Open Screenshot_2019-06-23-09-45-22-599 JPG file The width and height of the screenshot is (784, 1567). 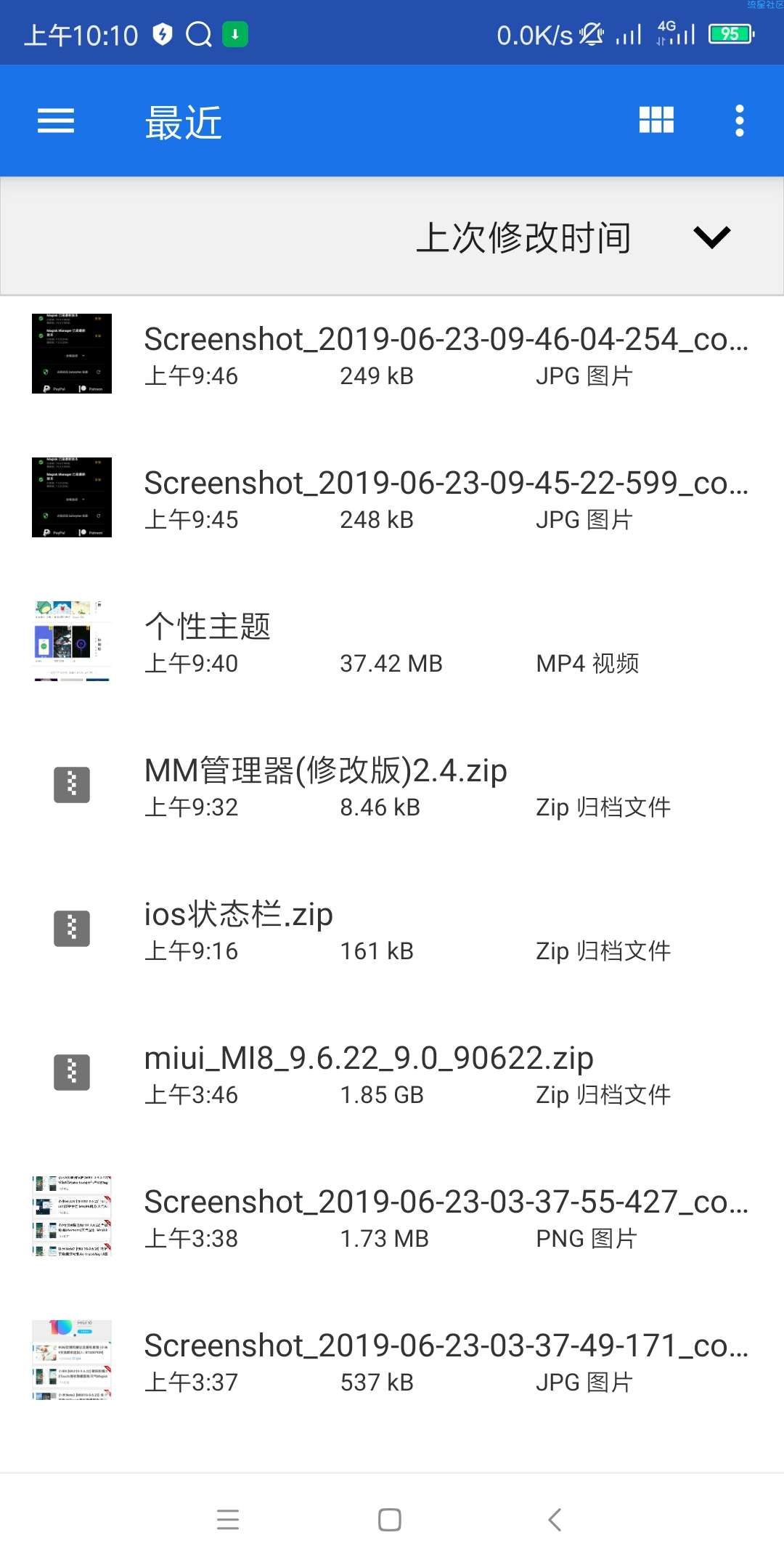392,497
